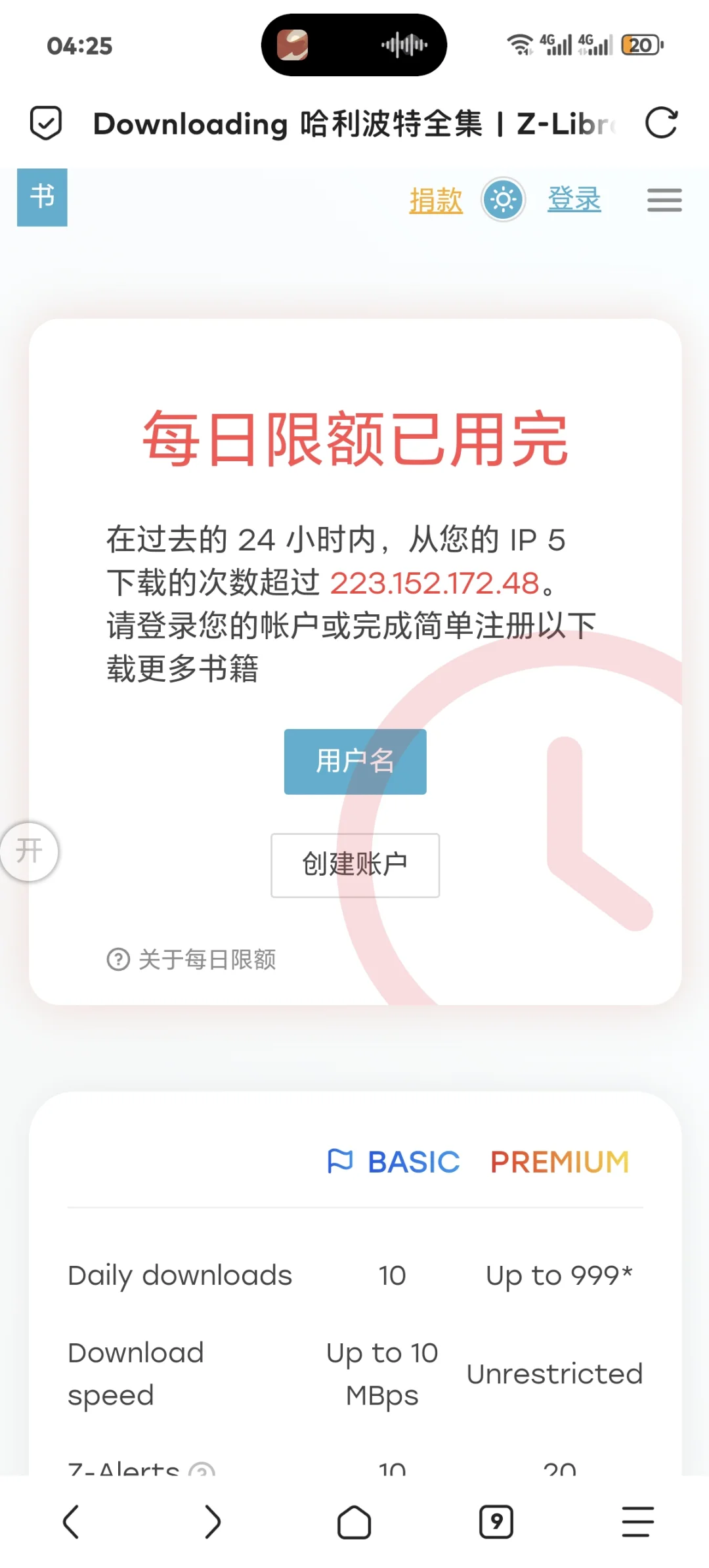Tap the floating 开 button

click(29, 851)
